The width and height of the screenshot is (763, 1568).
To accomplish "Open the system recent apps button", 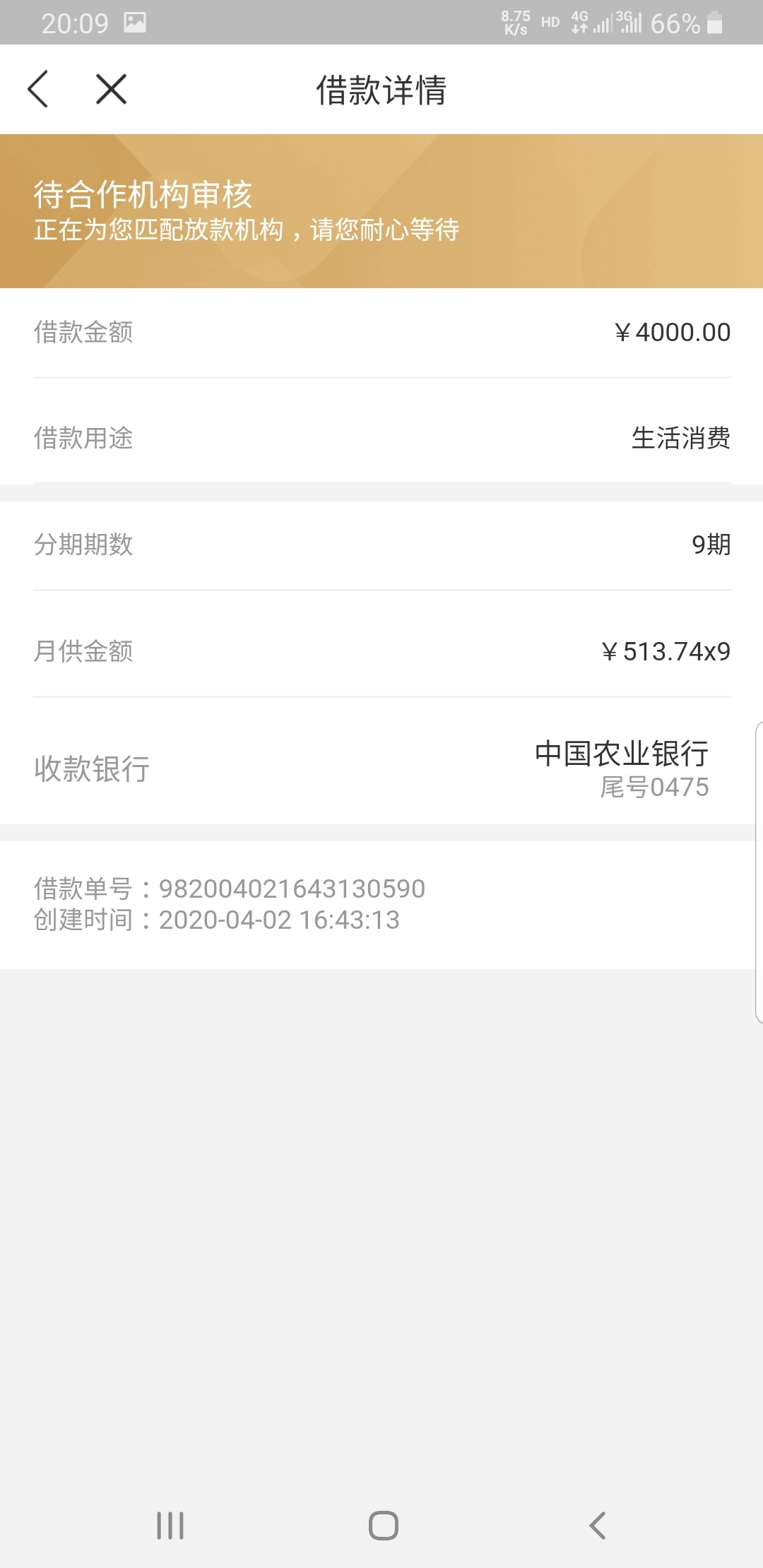I will [x=170, y=1526].
